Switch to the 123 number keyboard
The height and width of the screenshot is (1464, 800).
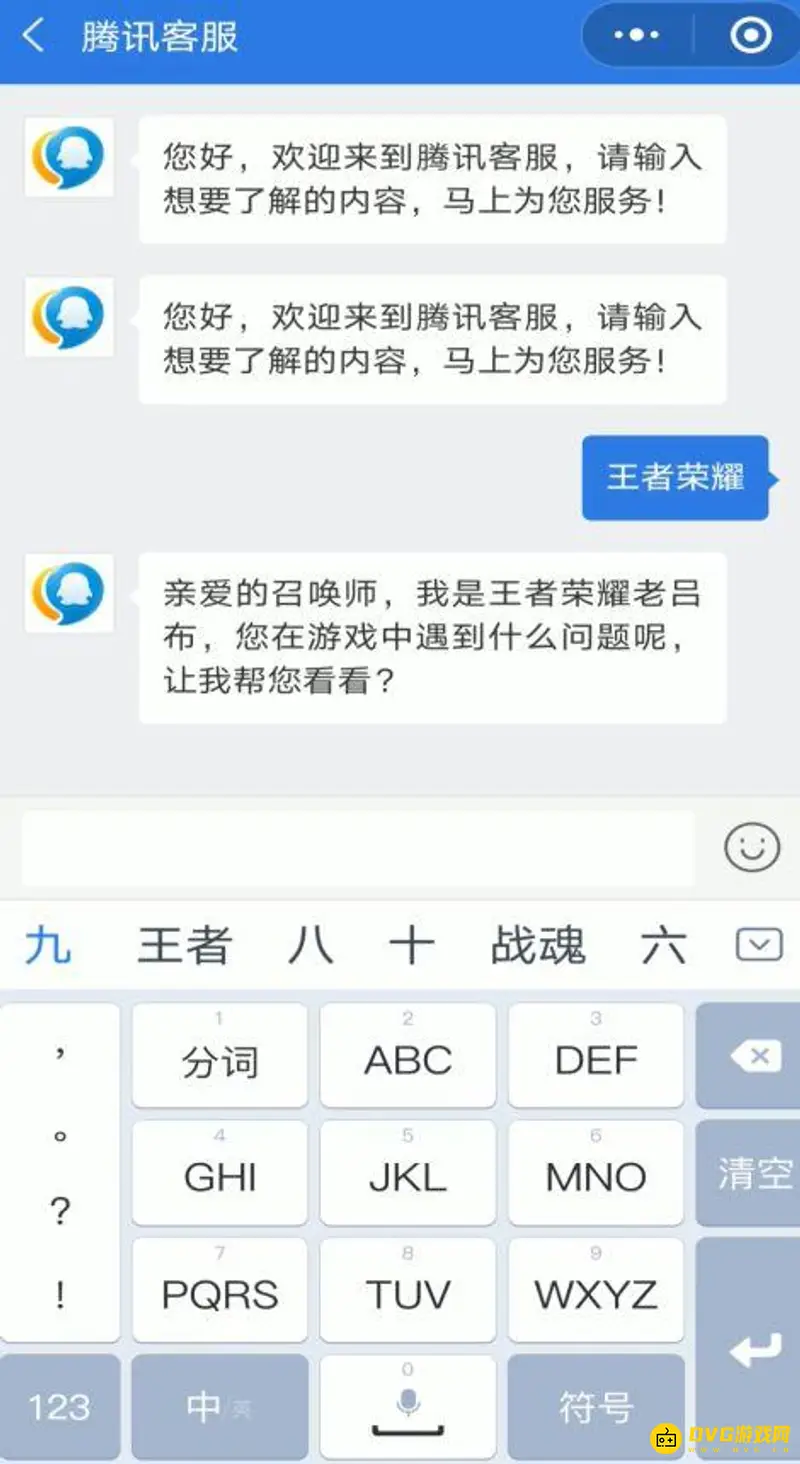click(x=60, y=1405)
